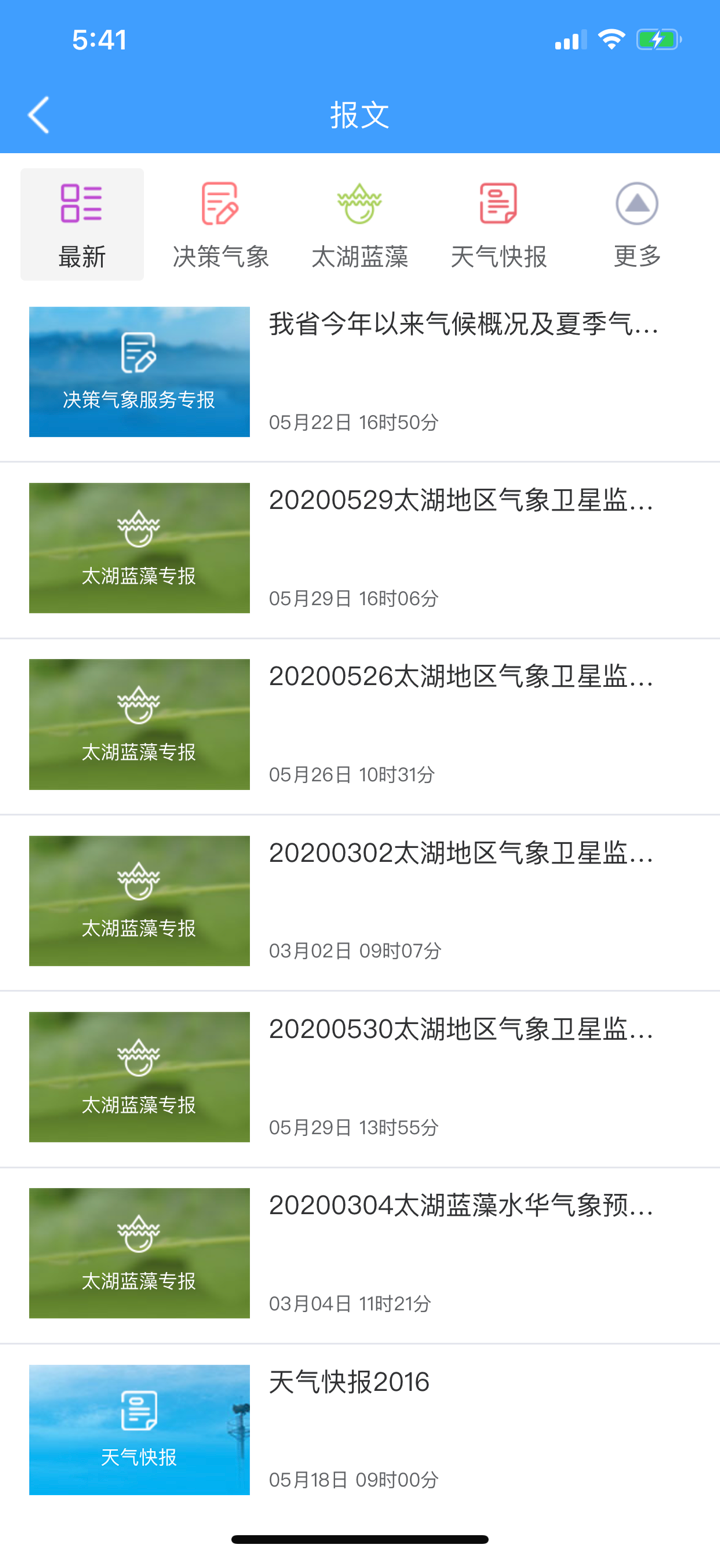Tap the algae icon on the 20200529 thumbnail
This screenshot has height=1558, width=720.
pos(139,528)
